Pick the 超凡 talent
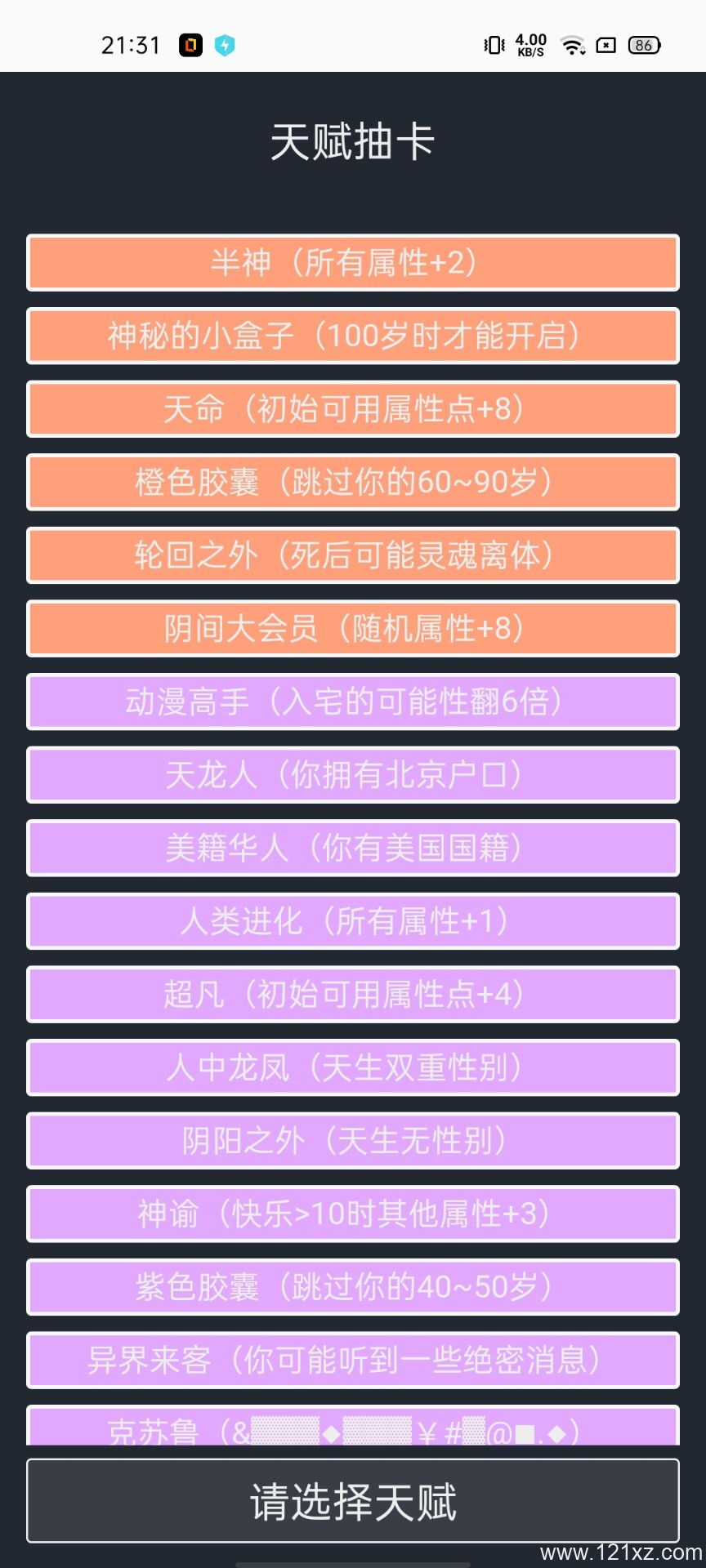 (353, 995)
